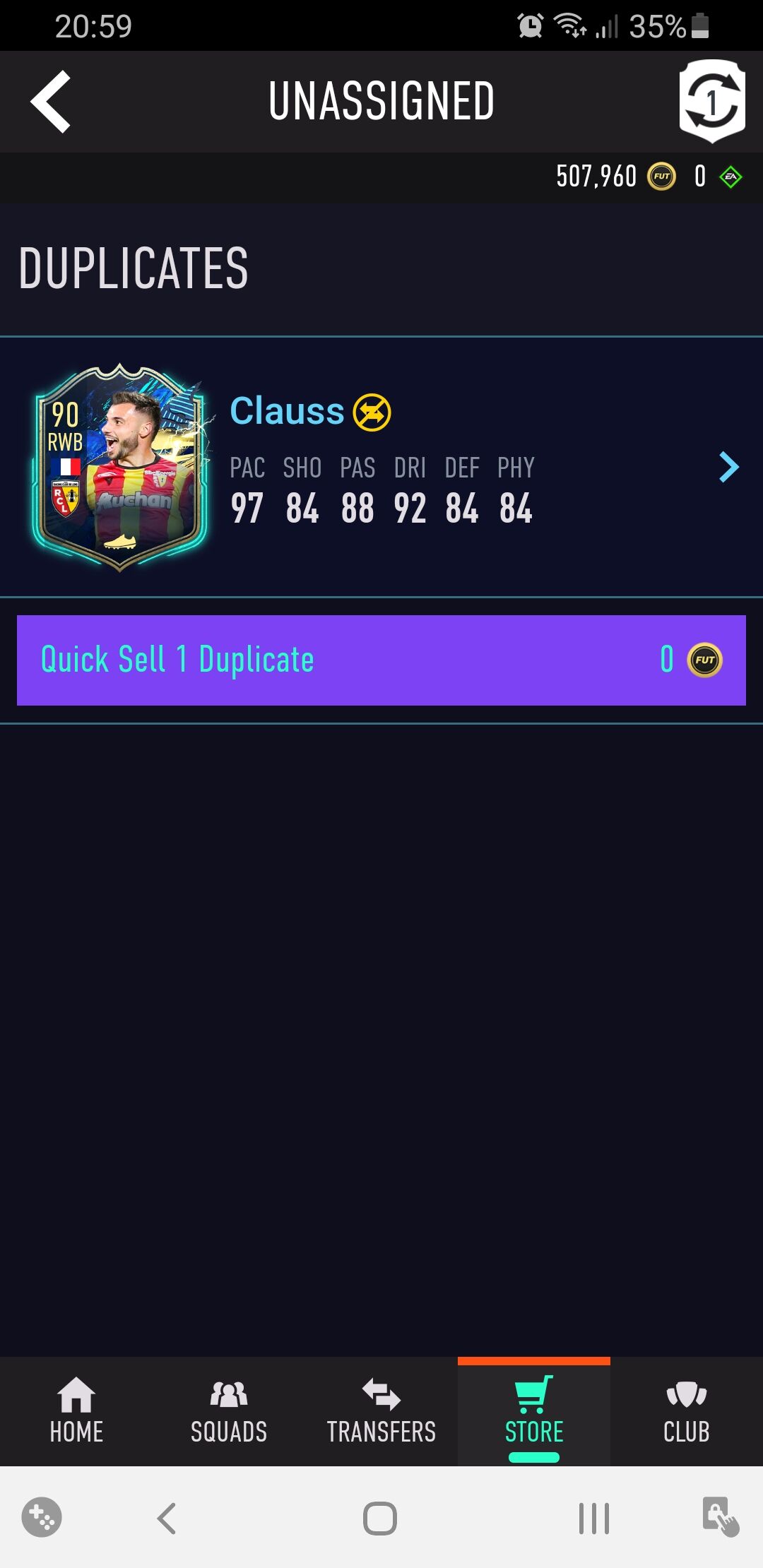Open the Transfers tab
The width and height of the screenshot is (763, 1568).
(381, 1411)
